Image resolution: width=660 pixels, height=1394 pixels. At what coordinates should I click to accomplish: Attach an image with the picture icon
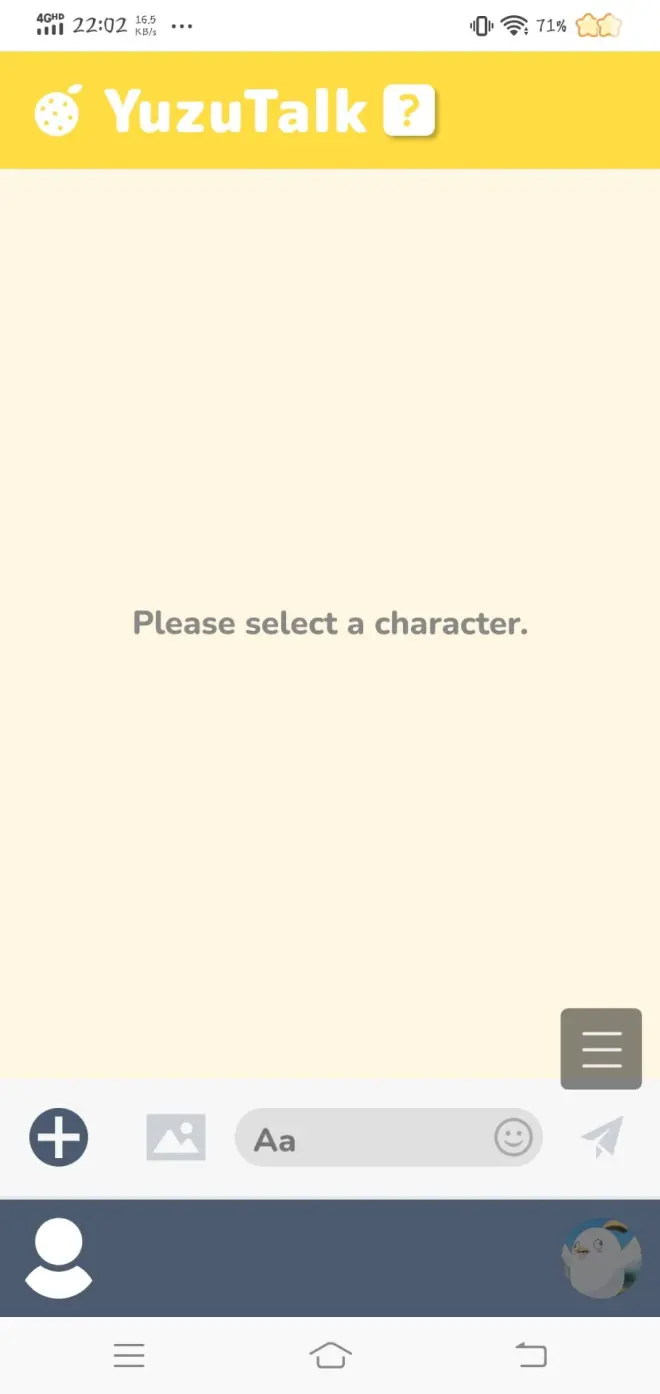coord(176,1137)
